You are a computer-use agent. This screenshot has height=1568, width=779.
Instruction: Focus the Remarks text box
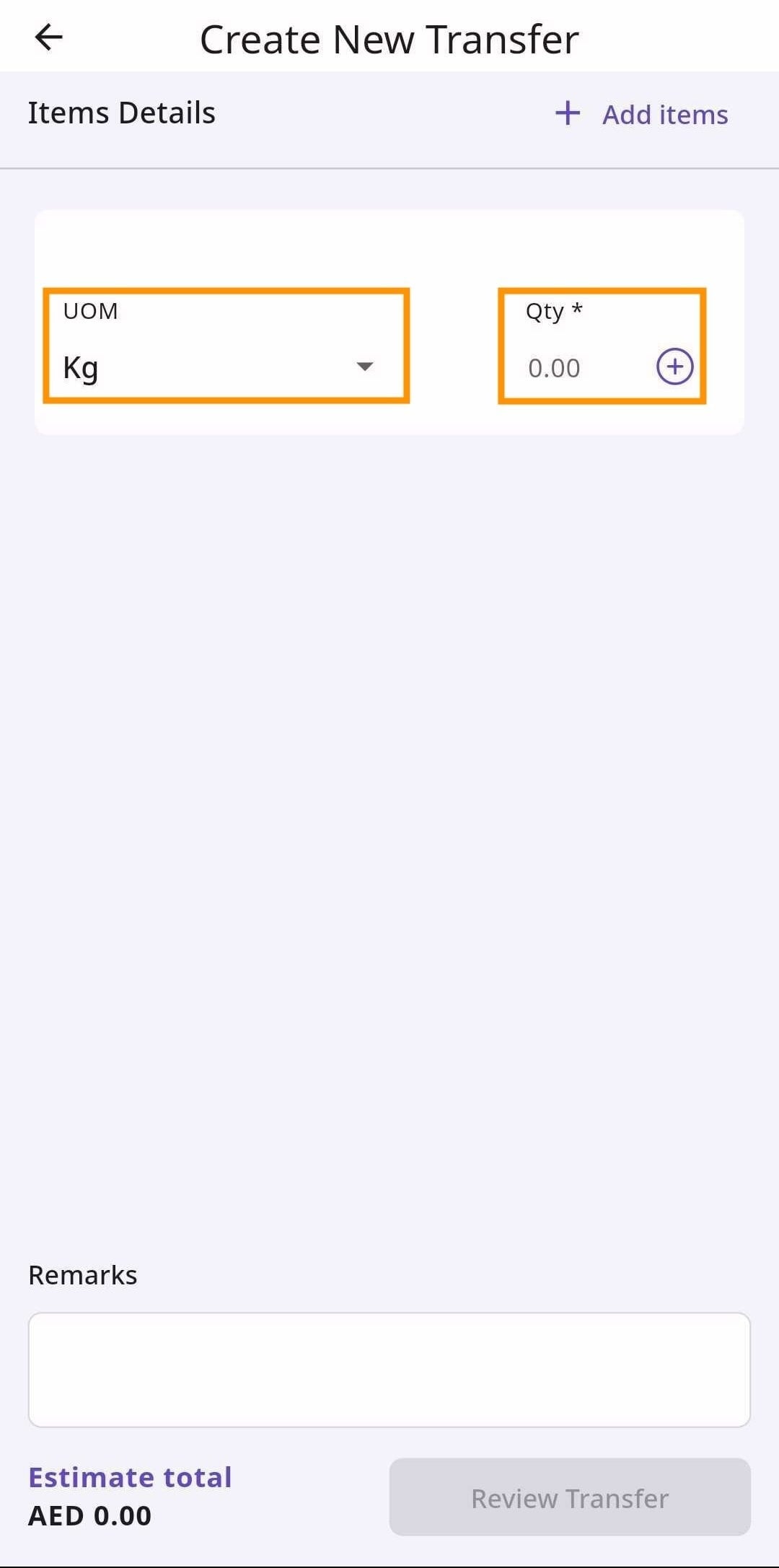[x=389, y=1369]
